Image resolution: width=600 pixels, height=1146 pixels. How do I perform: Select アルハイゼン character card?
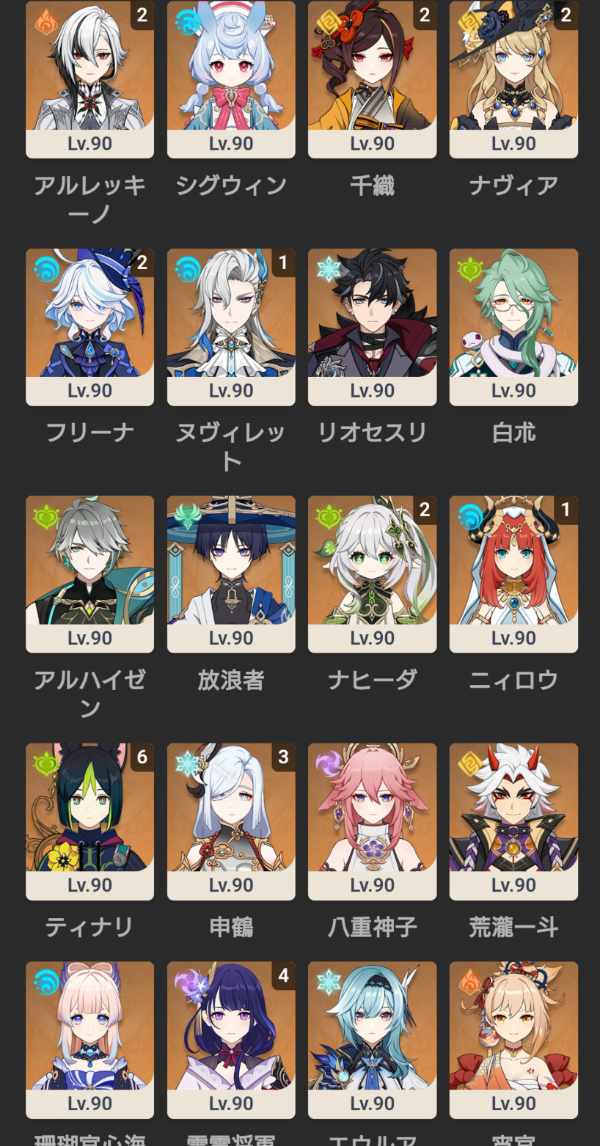[x=90, y=574]
